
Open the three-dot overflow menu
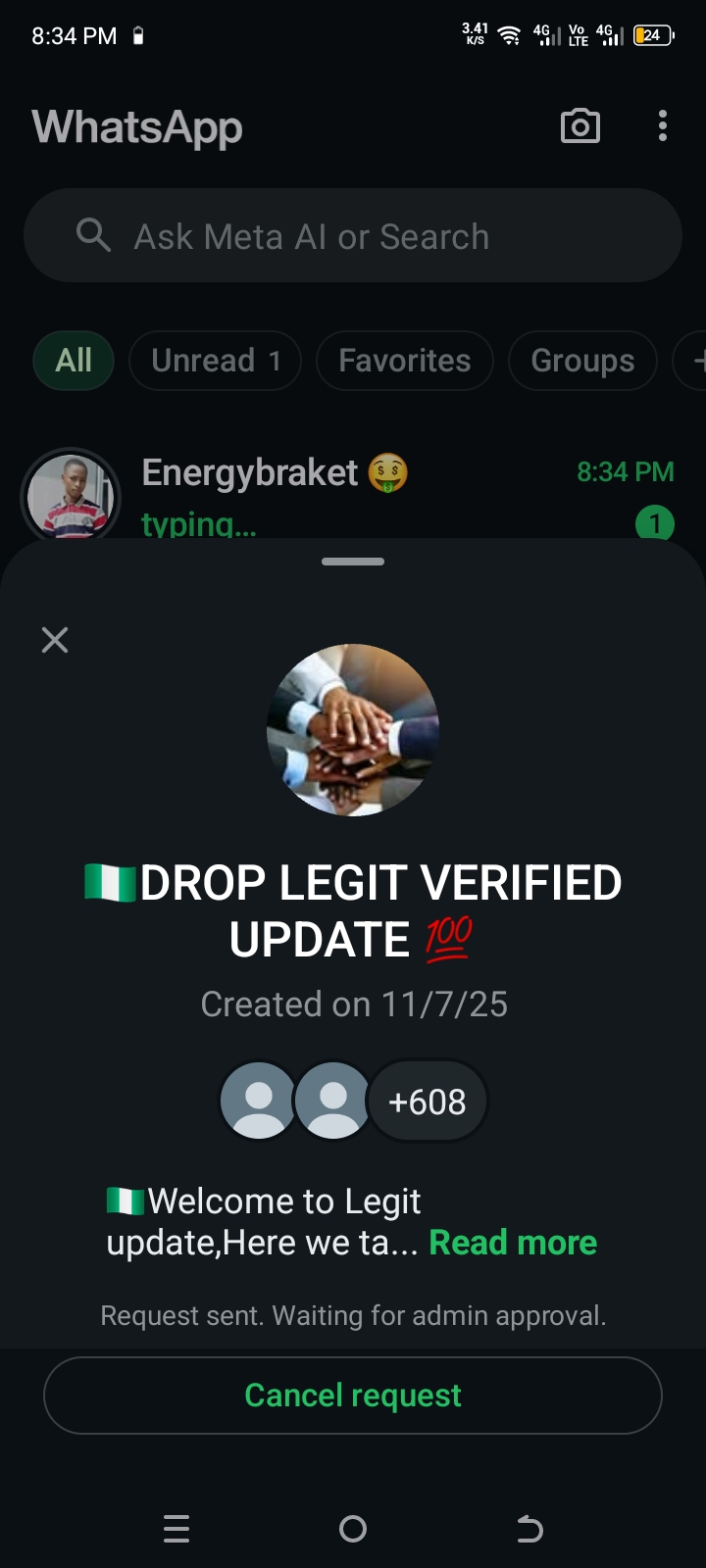[x=663, y=126]
